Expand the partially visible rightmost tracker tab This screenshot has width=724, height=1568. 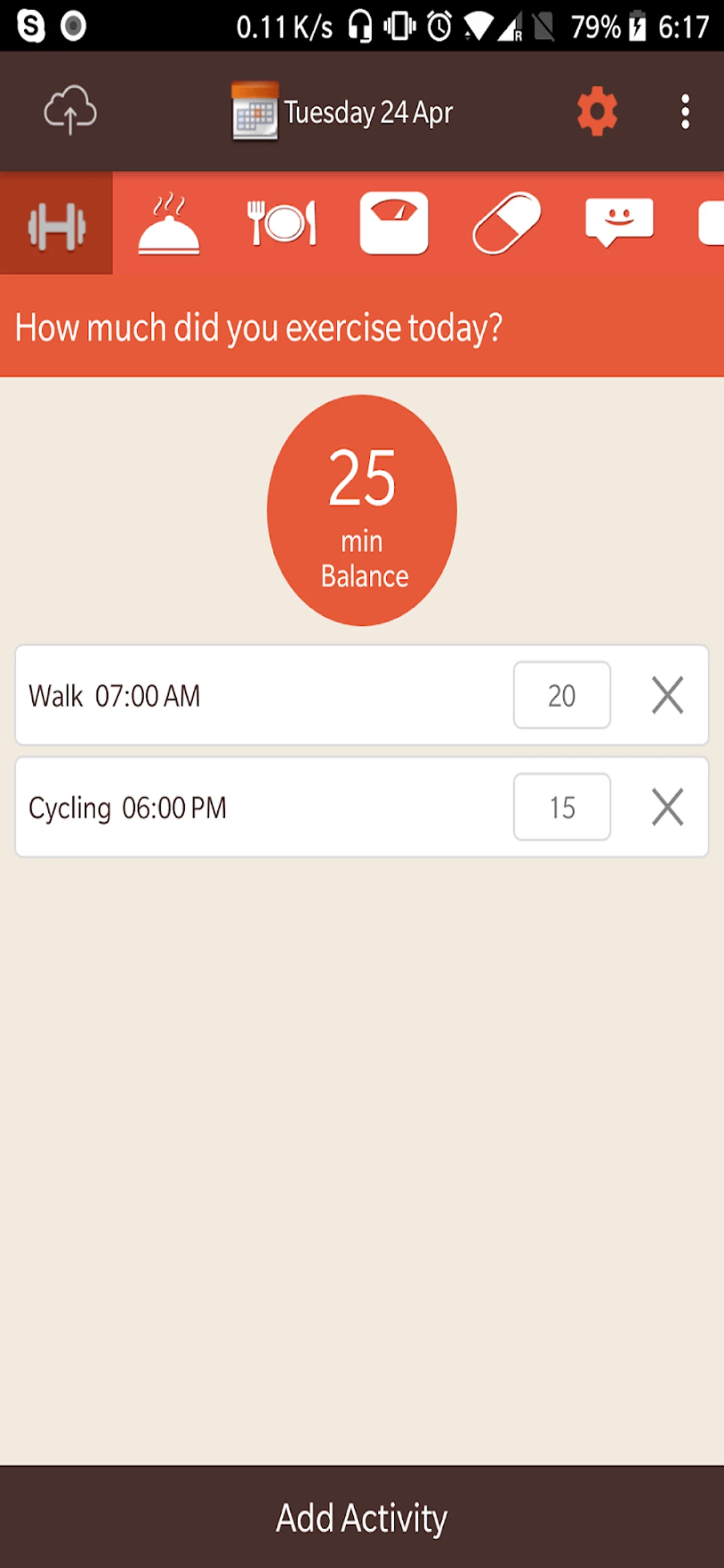click(714, 223)
